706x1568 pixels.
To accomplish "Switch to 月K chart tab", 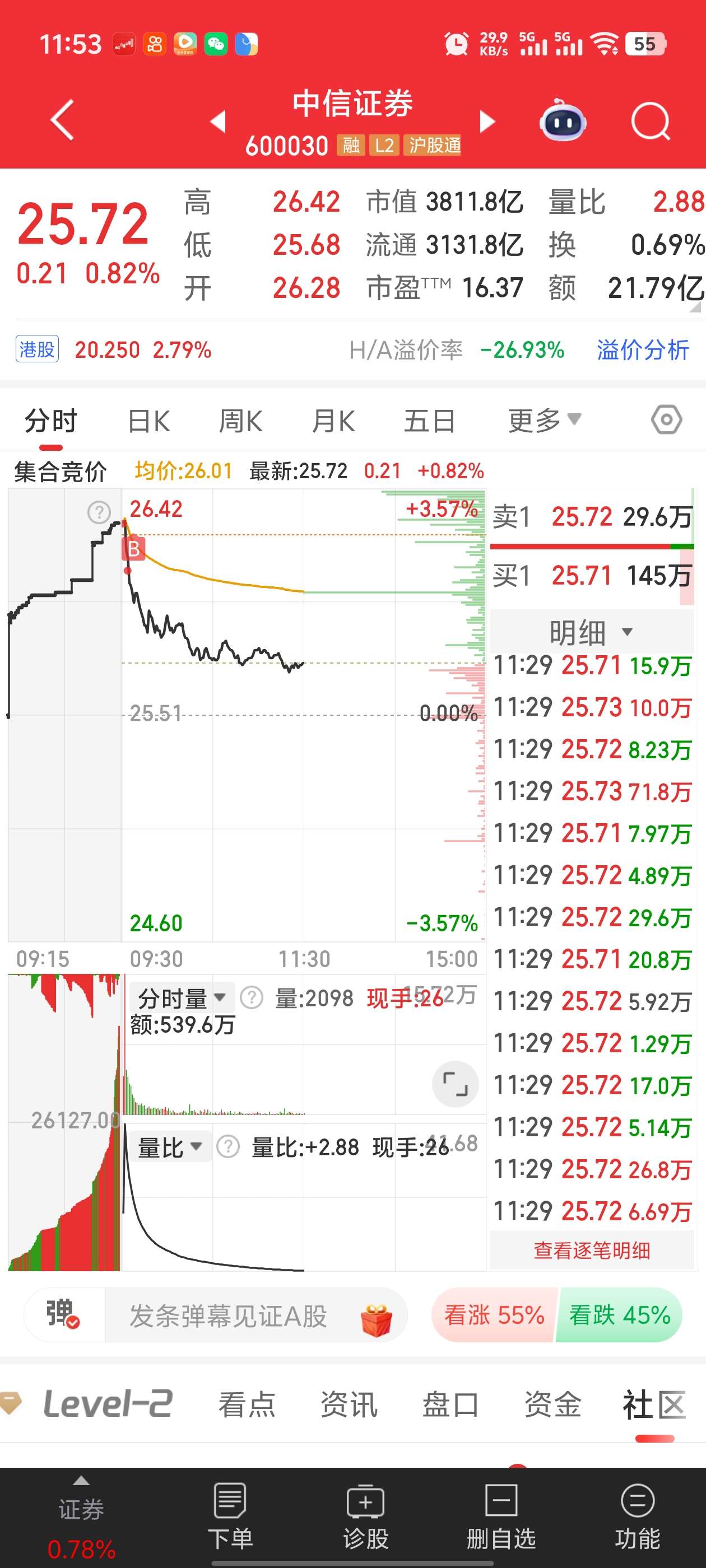I will (x=333, y=421).
